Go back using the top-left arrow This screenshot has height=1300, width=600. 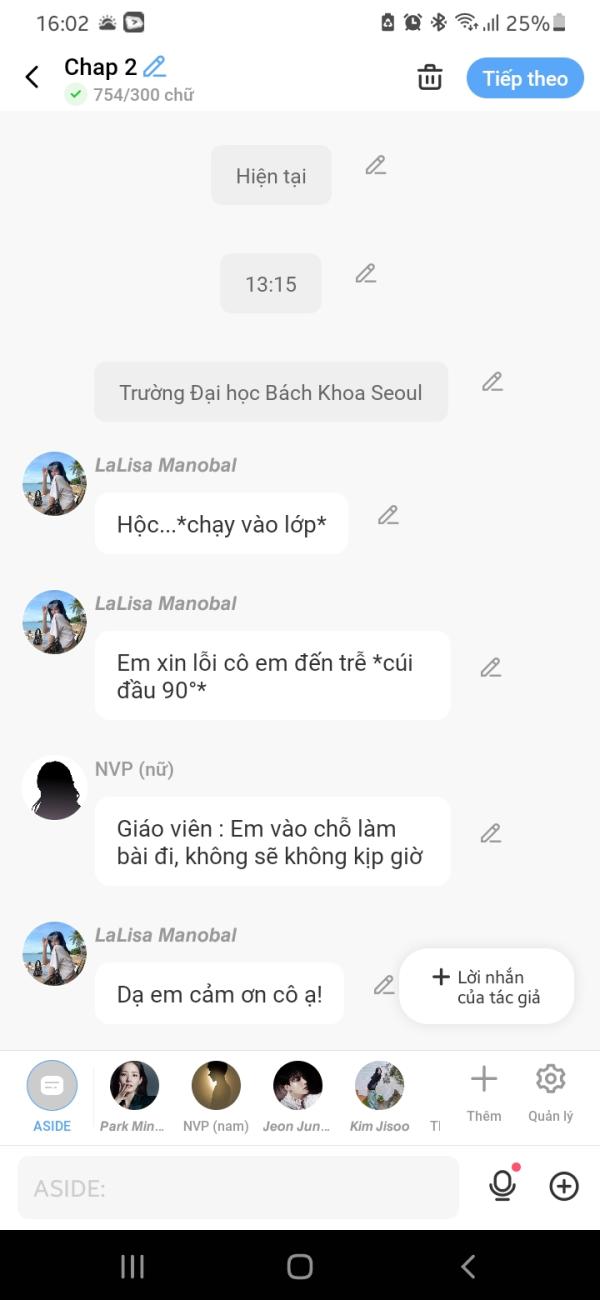point(32,77)
